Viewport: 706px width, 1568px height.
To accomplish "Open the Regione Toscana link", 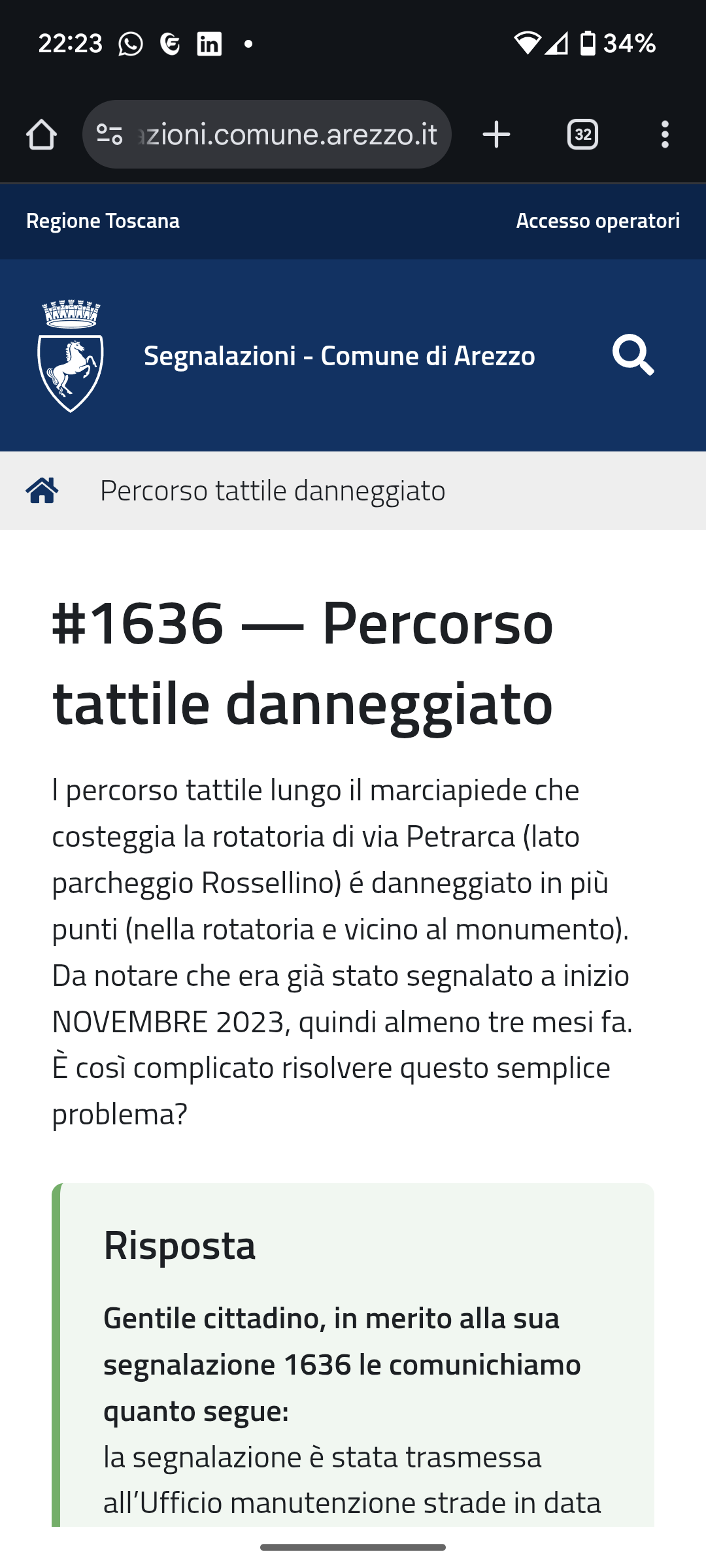I will coord(103,221).
